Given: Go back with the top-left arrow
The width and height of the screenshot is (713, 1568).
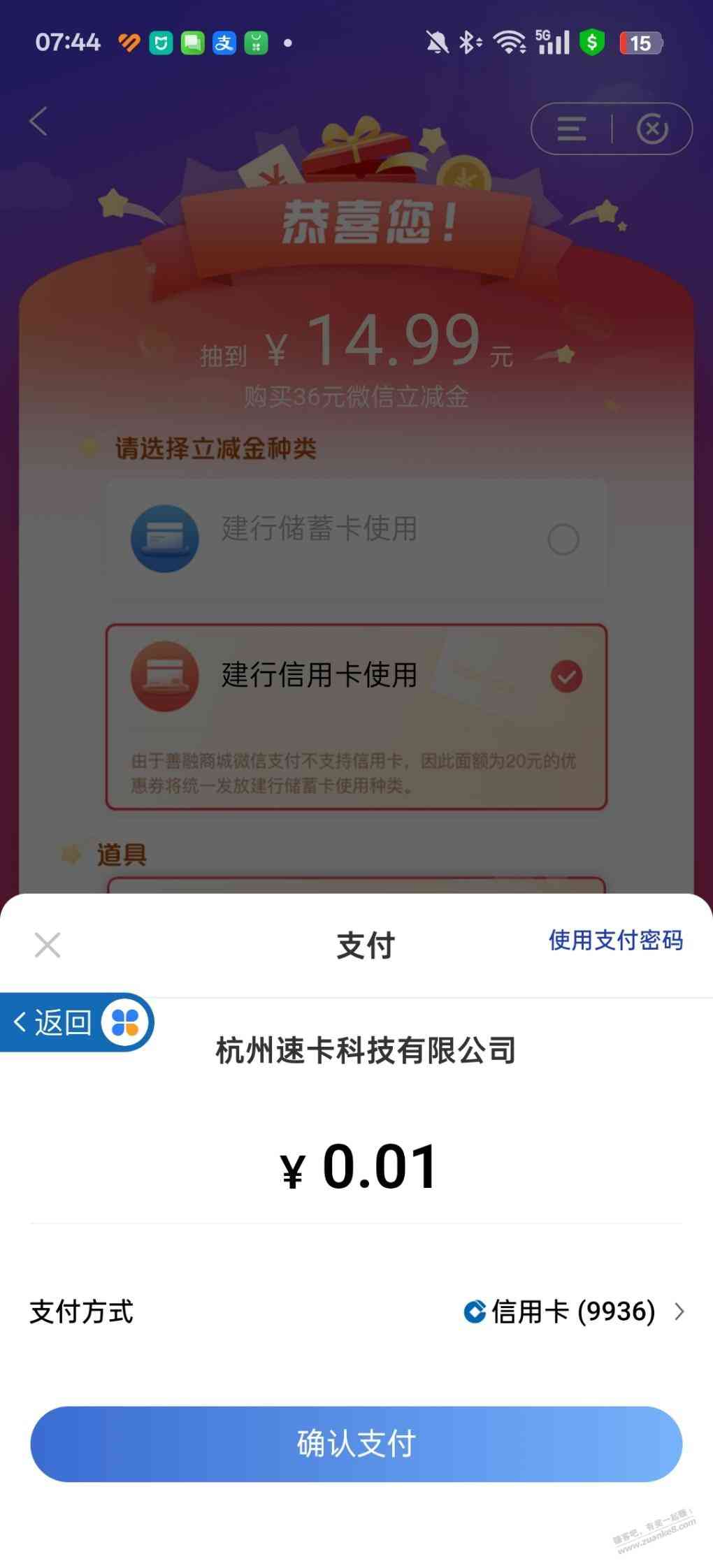Looking at the screenshot, I should tap(39, 122).
